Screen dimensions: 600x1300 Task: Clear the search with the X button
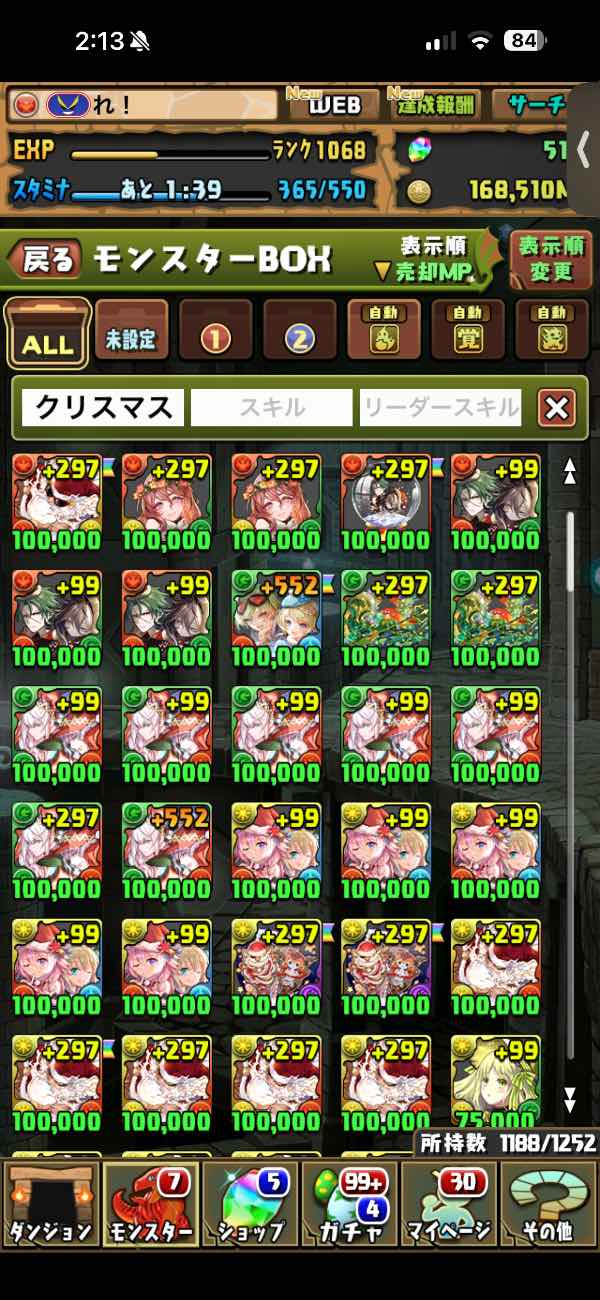pyautogui.click(x=557, y=407)
